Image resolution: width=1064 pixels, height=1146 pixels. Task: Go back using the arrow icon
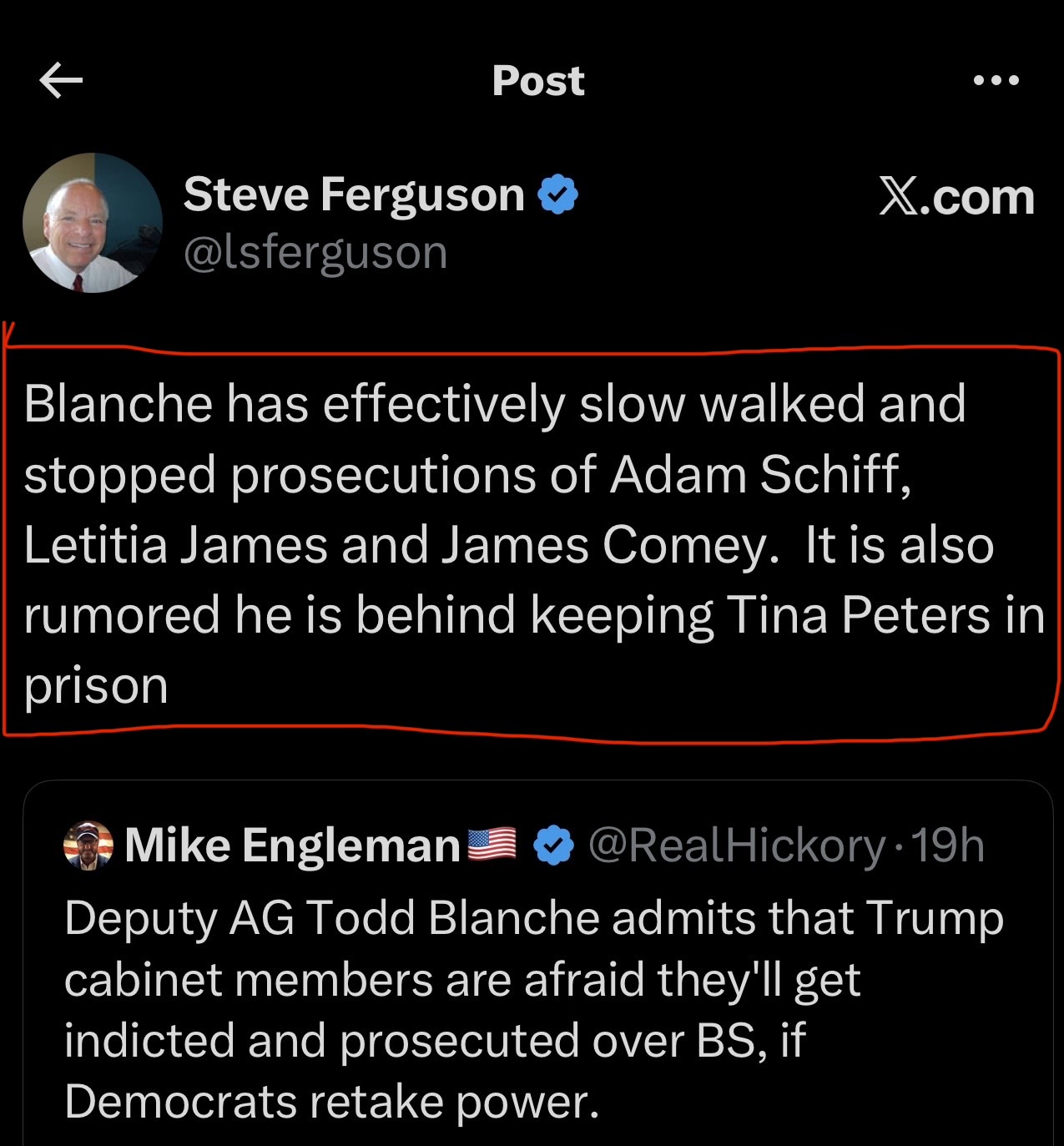point(61,81)
